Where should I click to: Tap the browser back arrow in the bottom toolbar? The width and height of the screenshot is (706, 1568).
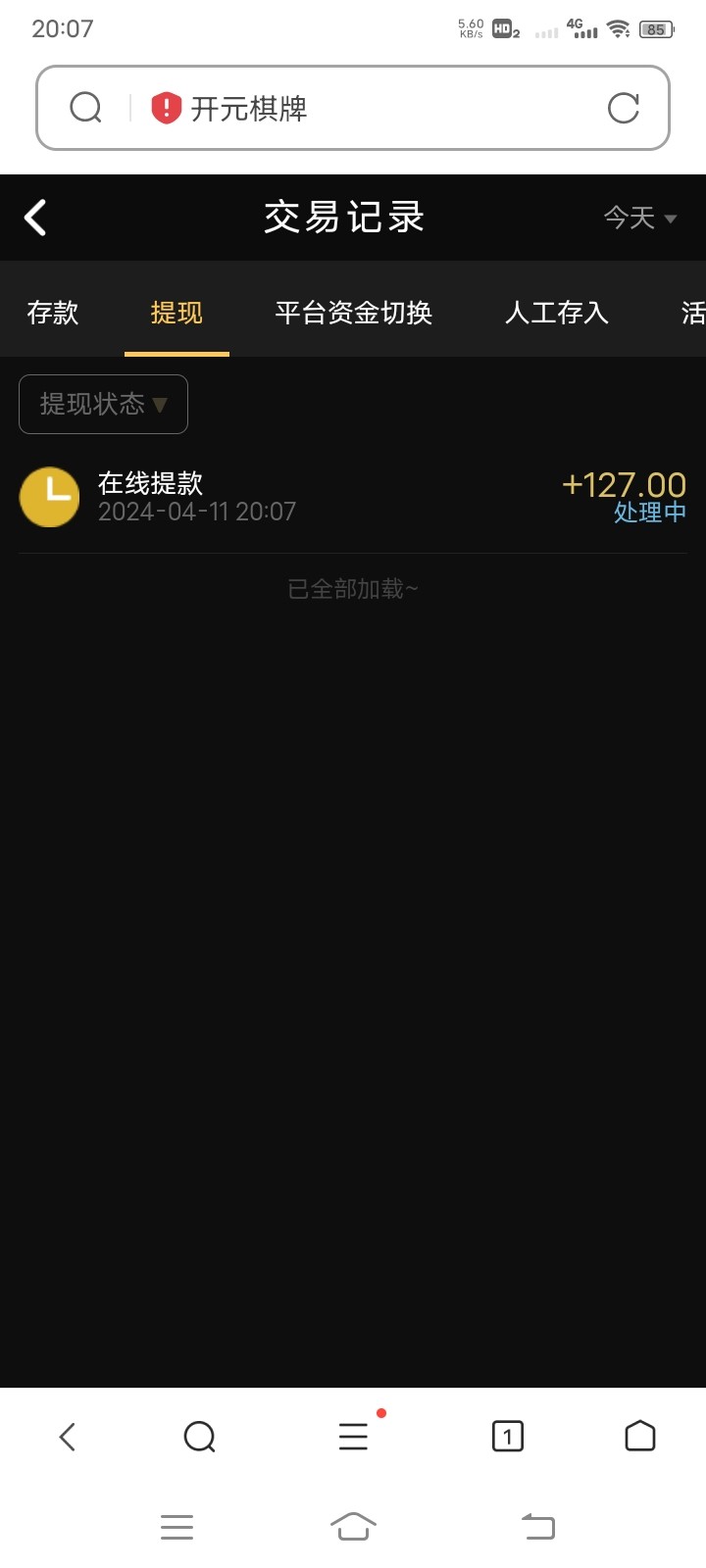click(68, 1437)
